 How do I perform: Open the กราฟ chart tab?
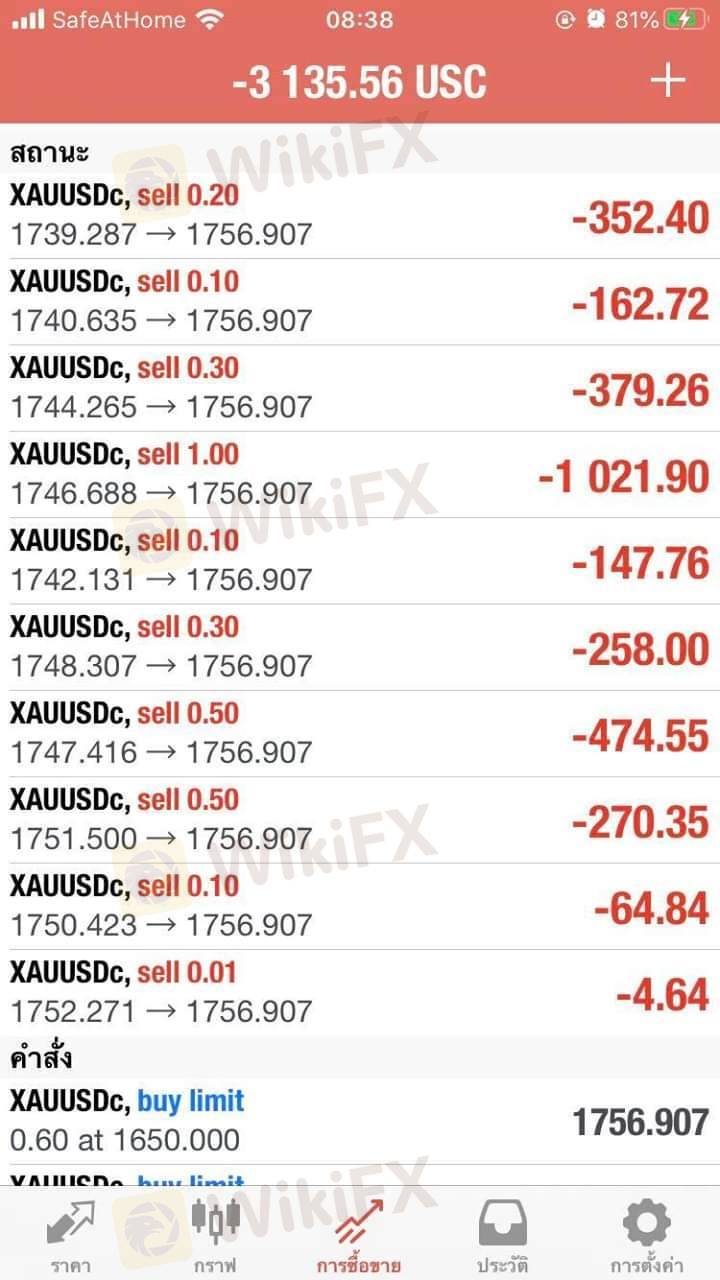(215, 1236)
